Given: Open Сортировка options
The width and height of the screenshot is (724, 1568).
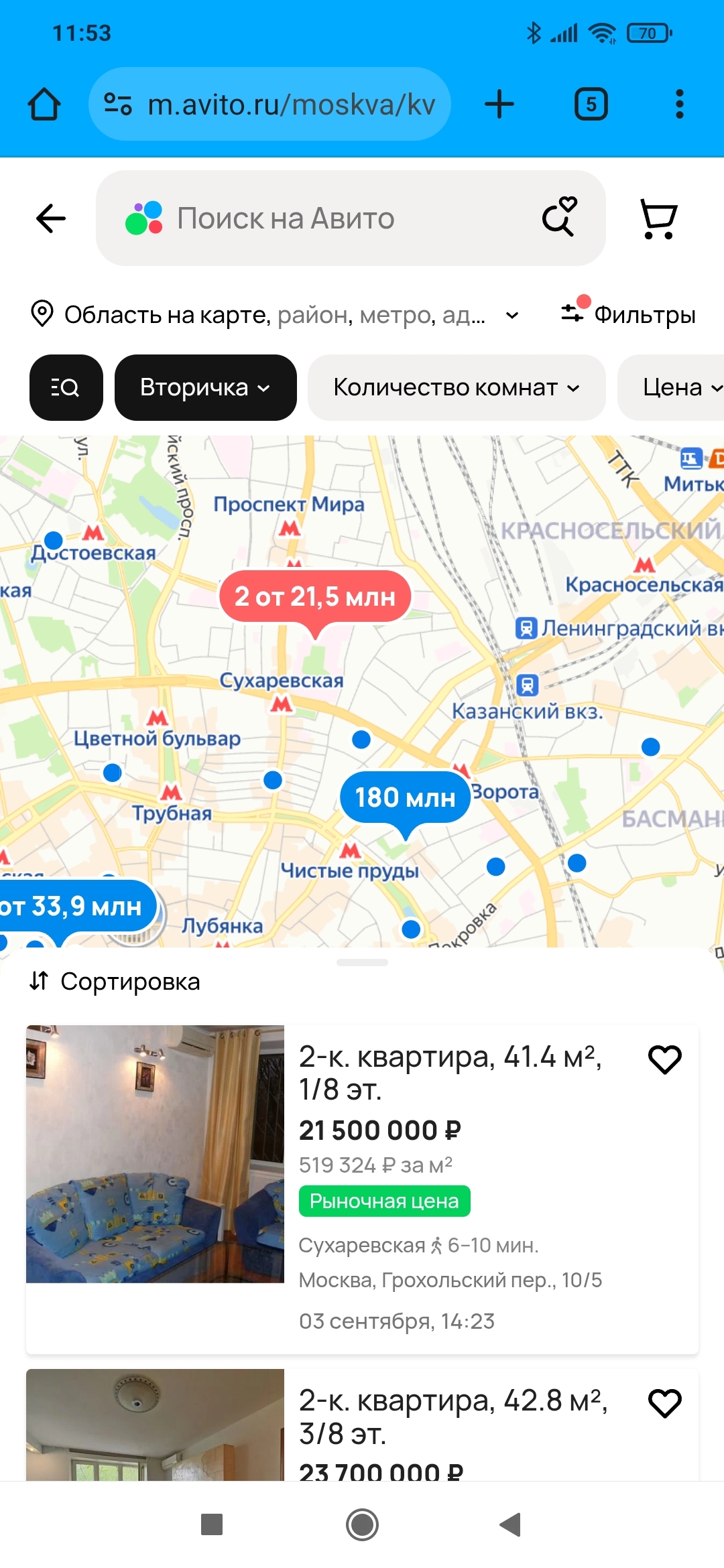Looking at the screenshot, I should pyautogui.click(x=115, y=982).
